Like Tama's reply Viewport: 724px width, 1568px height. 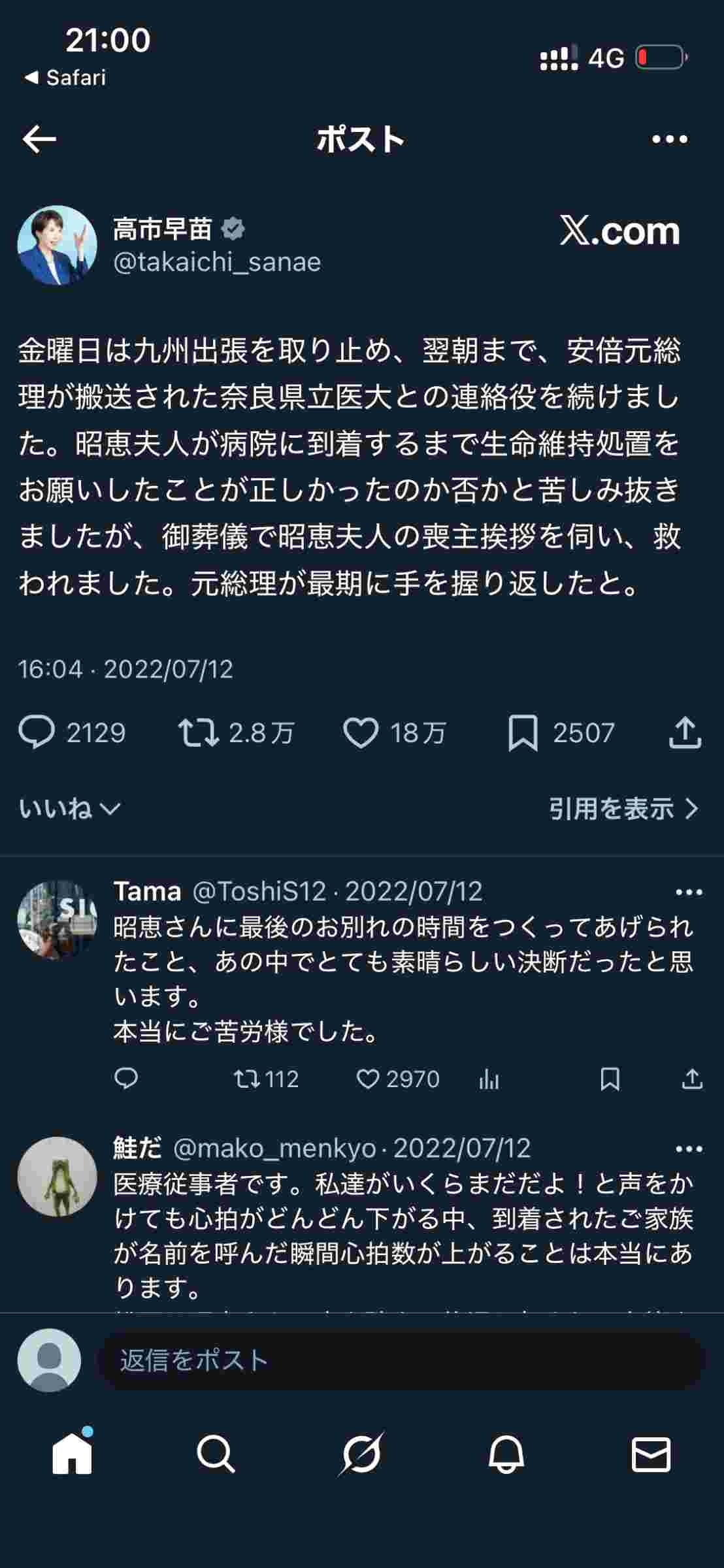click(368, 1079)
